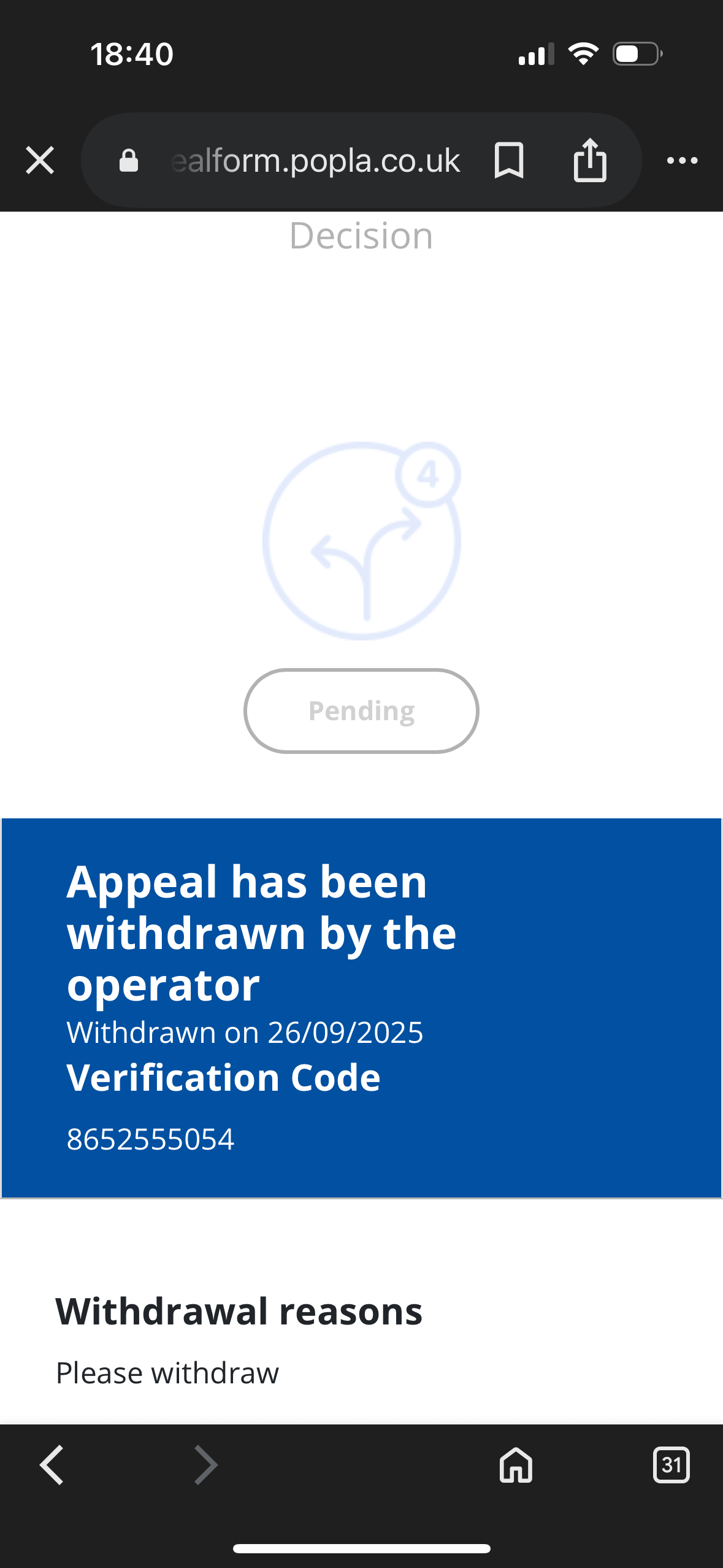Tap the popla.co.uk address bar

[x=315, y=161]
